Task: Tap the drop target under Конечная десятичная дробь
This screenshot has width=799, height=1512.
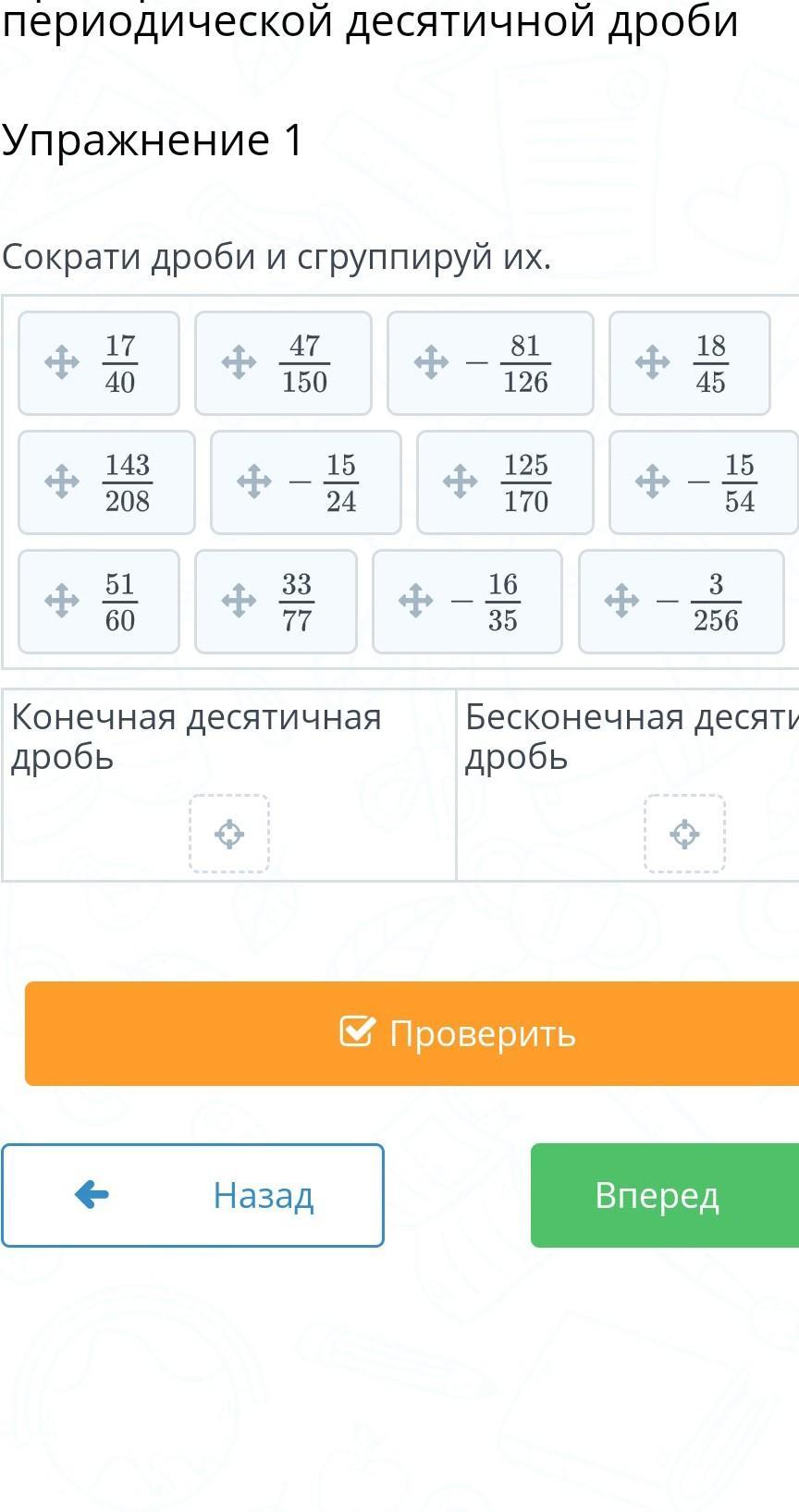Action: pos(229,834)
